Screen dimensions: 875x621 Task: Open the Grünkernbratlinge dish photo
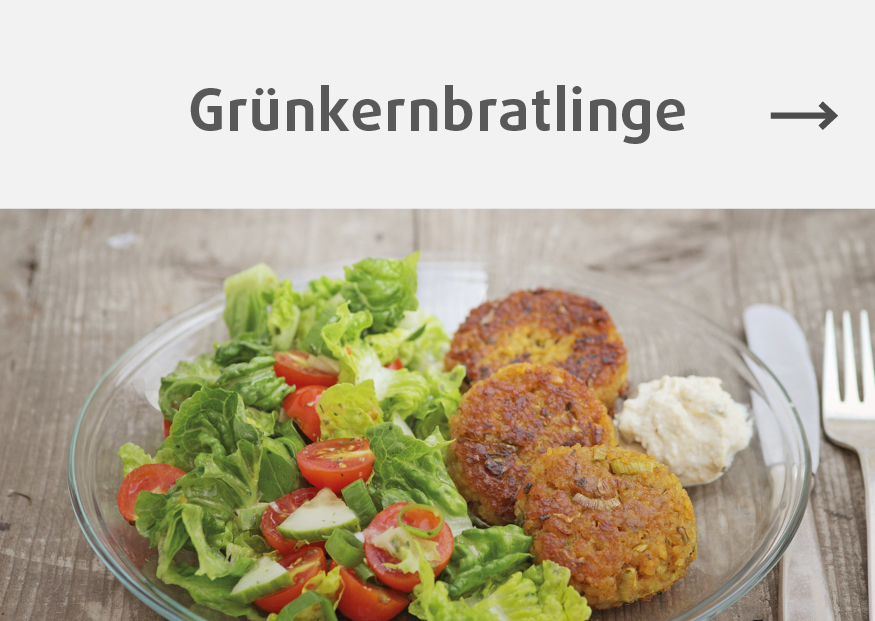coord(437,415)
